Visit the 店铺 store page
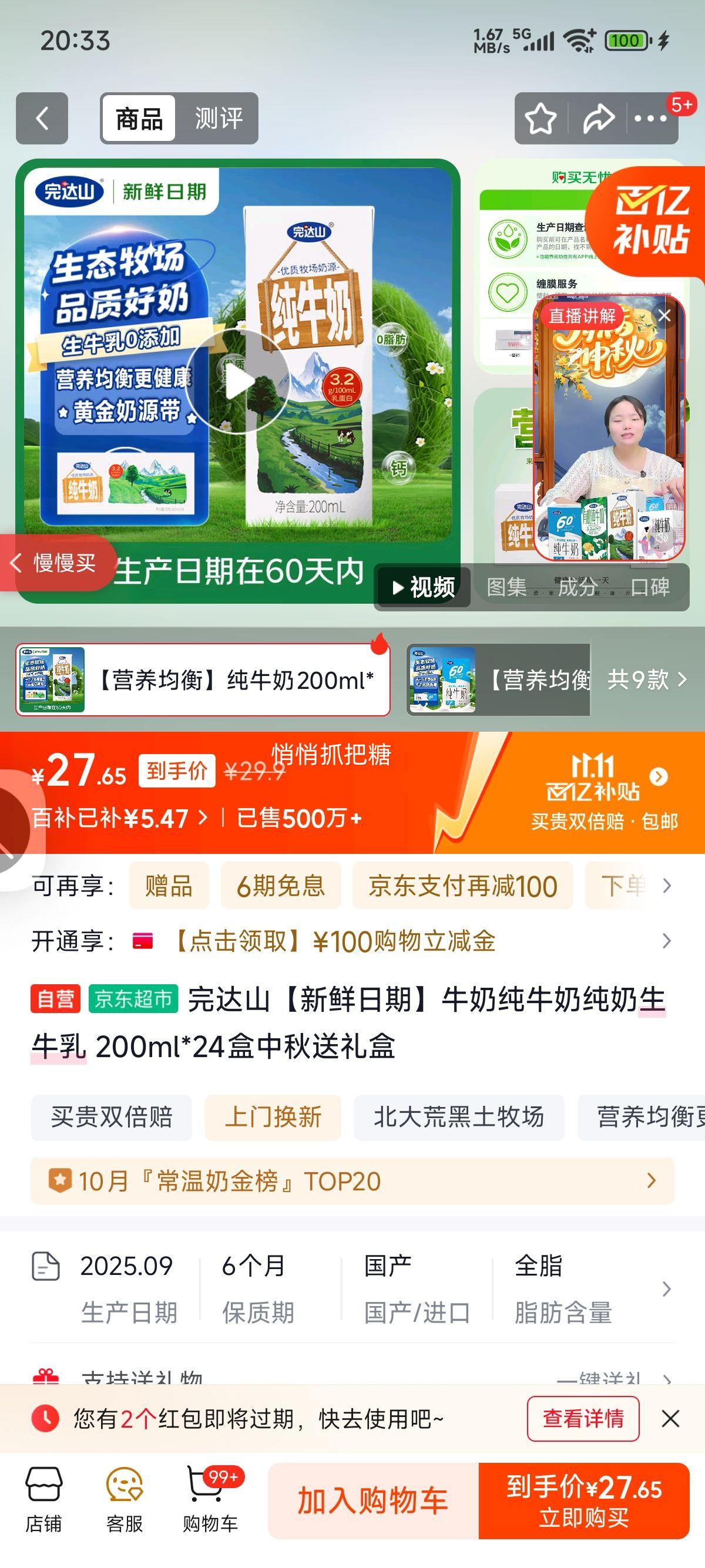 tap(43, 1500)
